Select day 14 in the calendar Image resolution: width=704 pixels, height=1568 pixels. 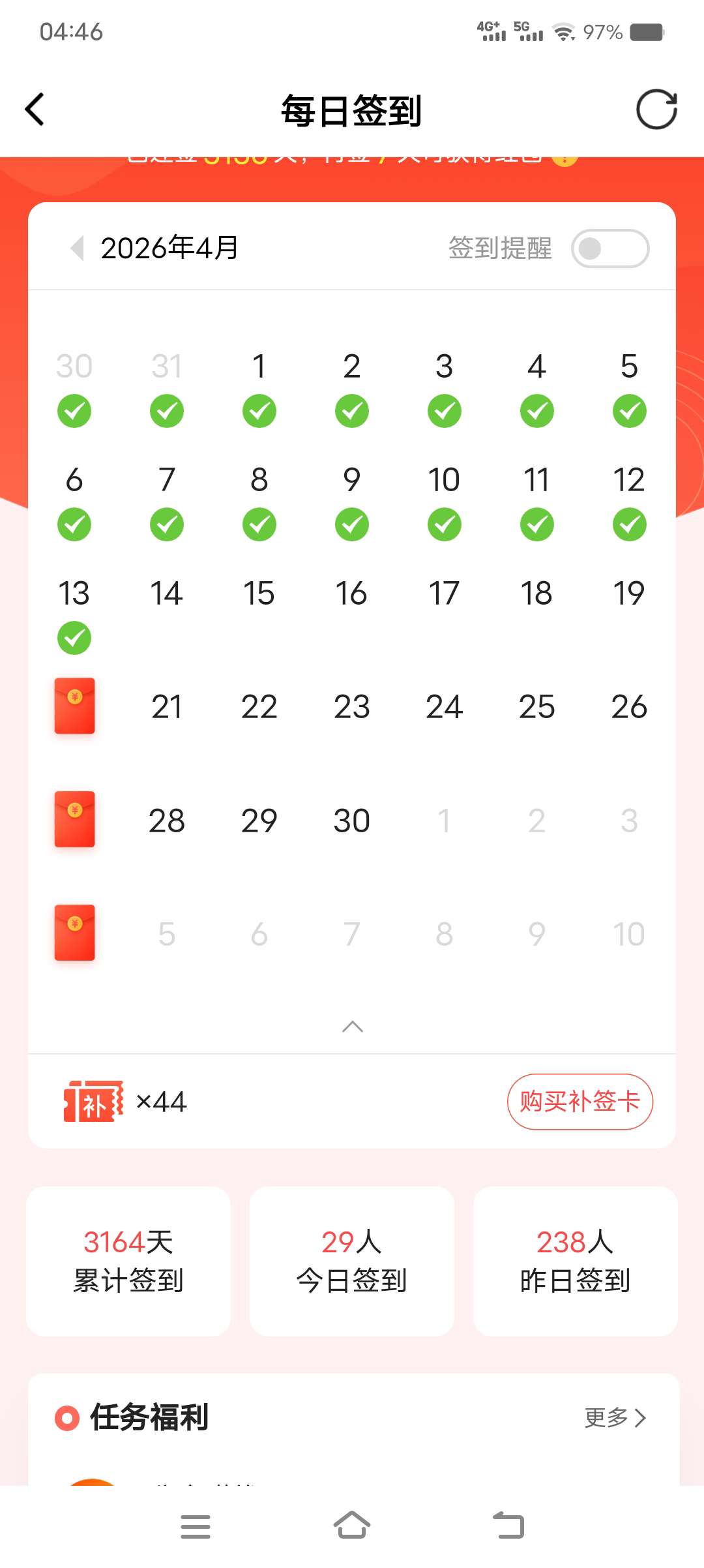pos(166,594)
